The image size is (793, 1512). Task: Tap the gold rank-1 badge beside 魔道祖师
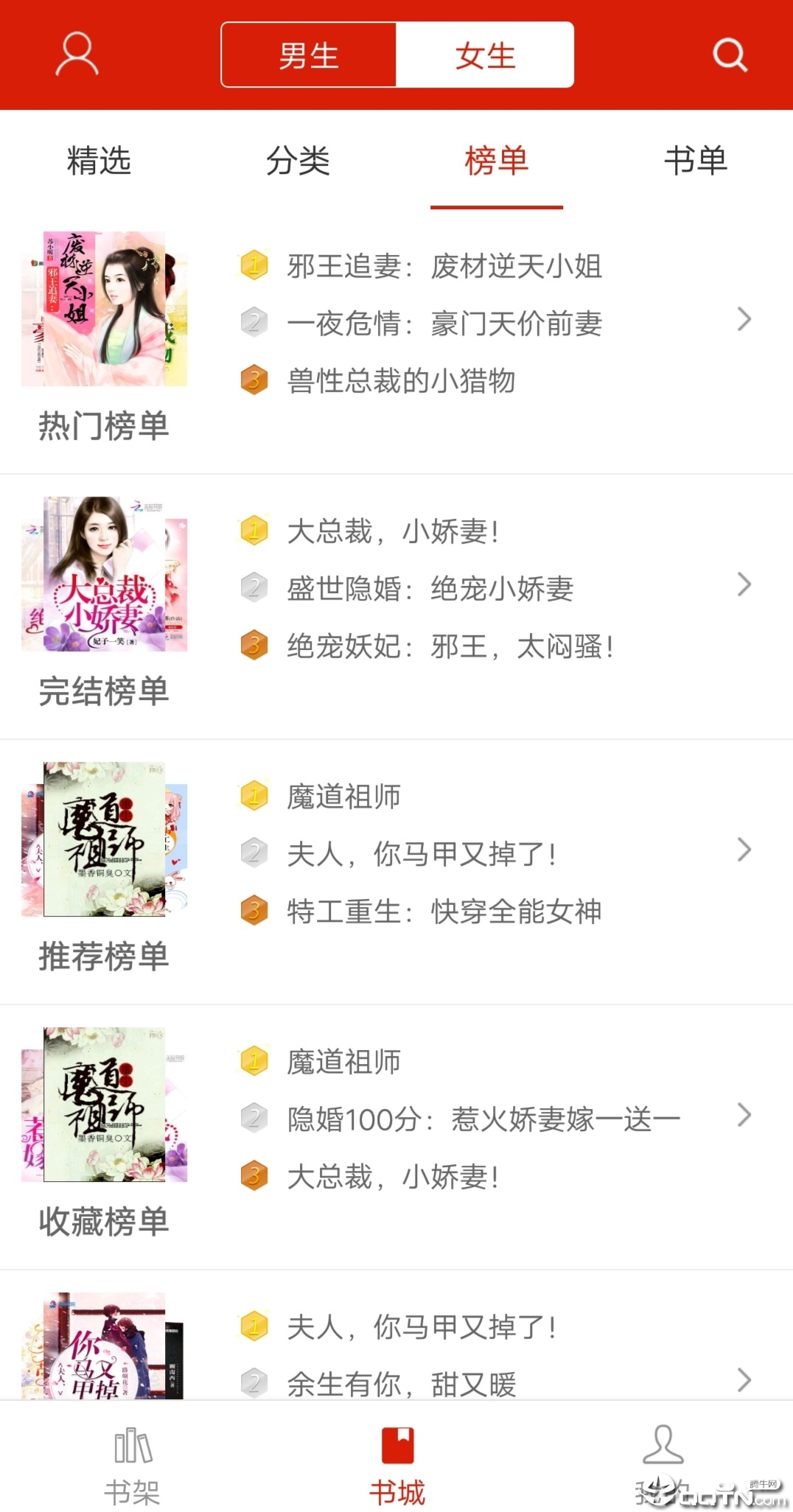click(x=254, y=797)
